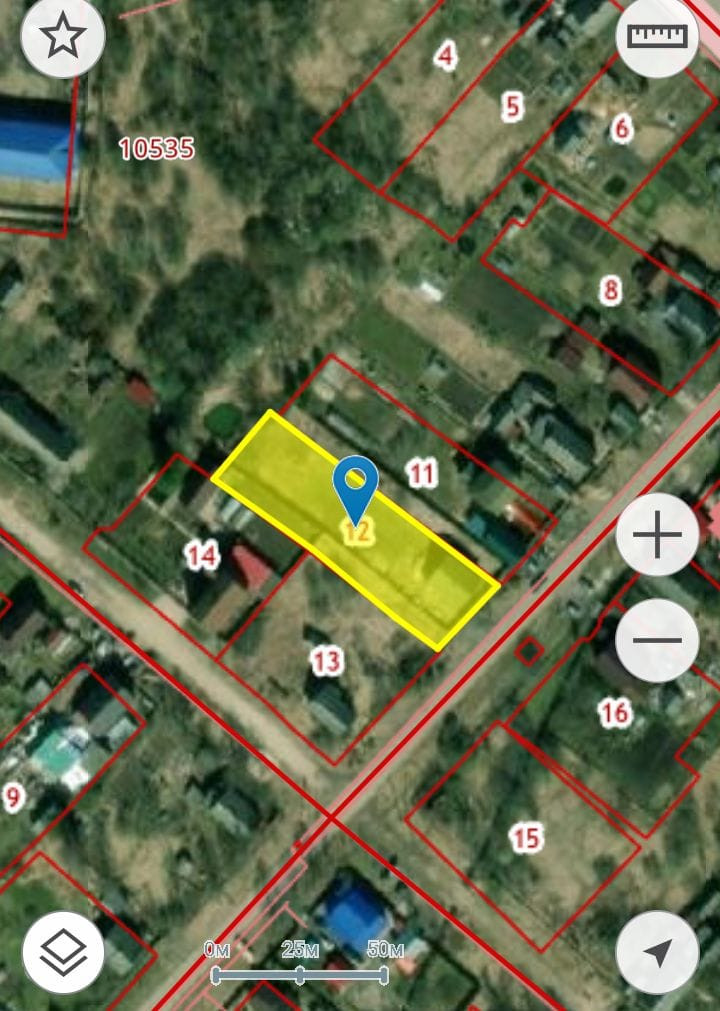
Task: Zoom in with the plus button
Action: tap(657, 536)
